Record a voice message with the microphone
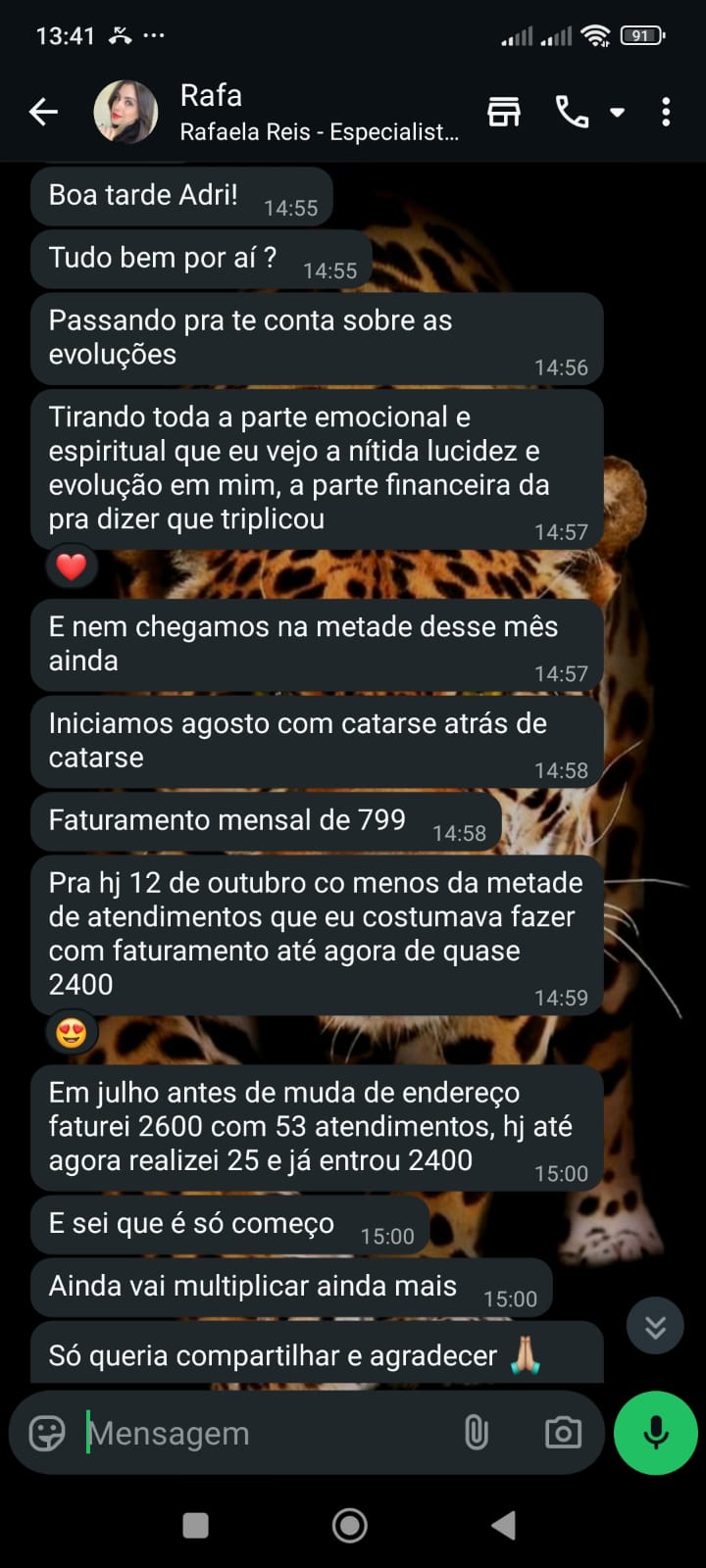 pyautogui.click(x=655, y=1433)
